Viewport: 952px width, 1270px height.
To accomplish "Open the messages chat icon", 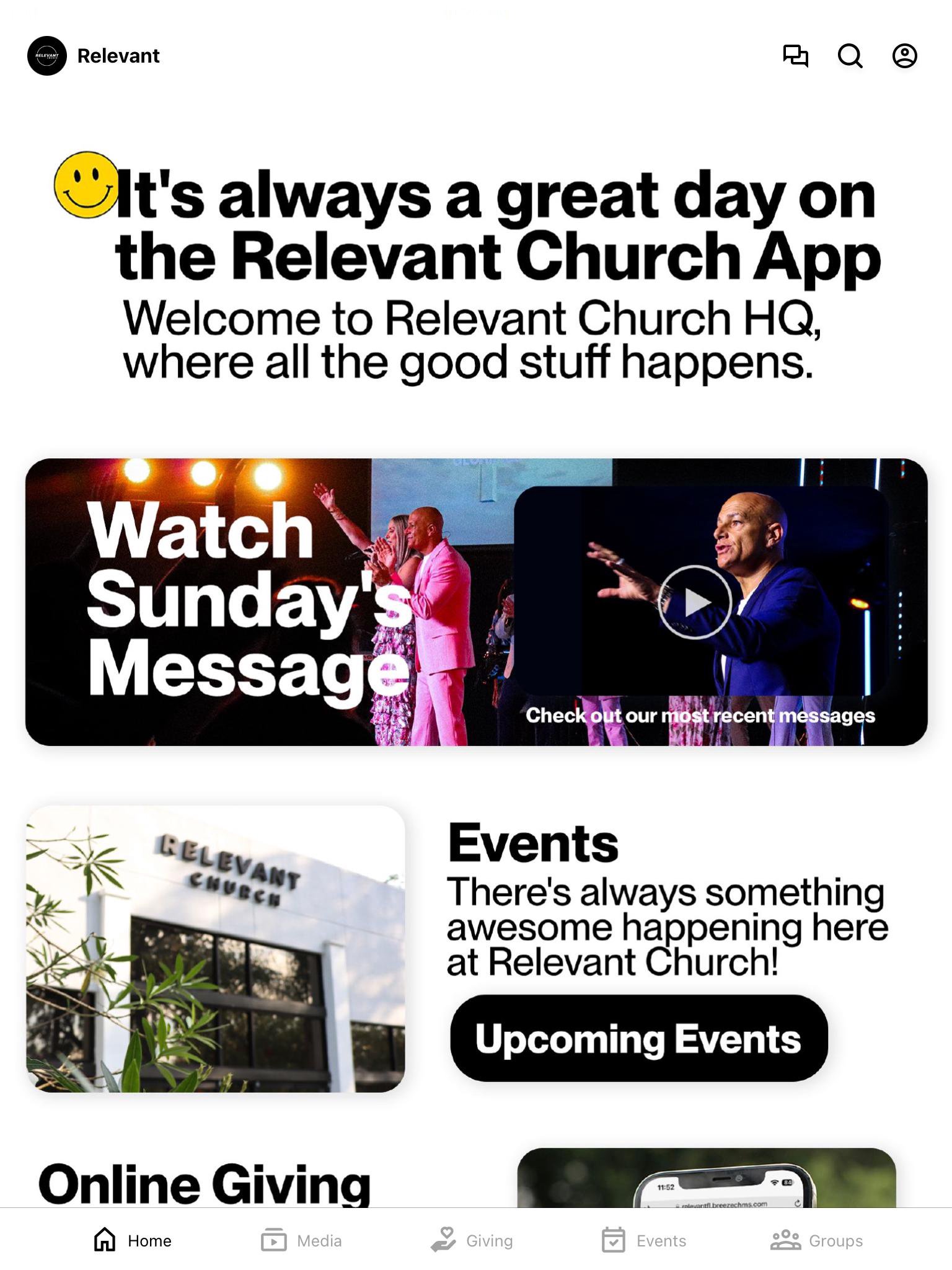I will pyautogui.click(x=795, y=56).
